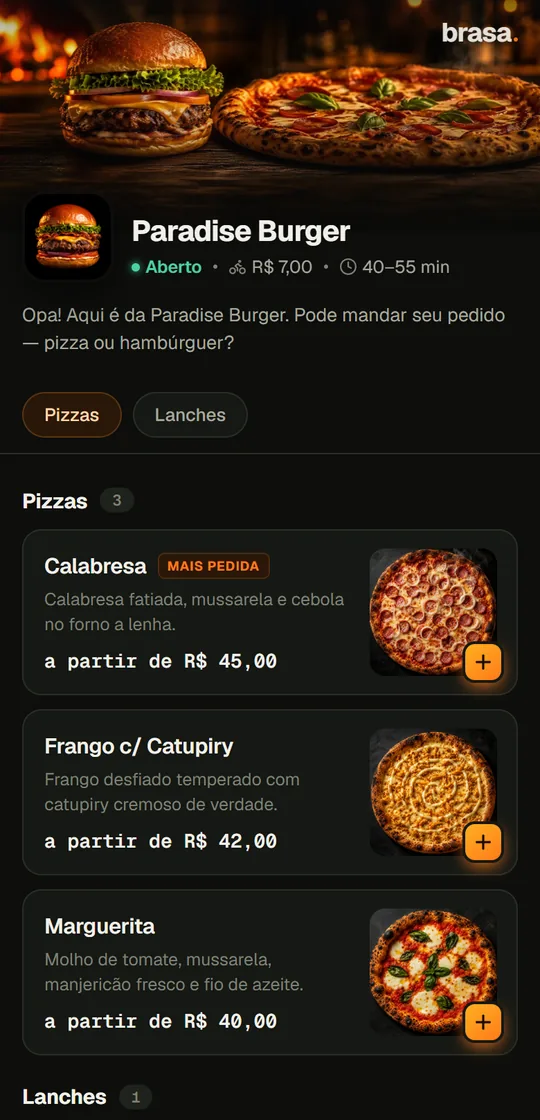Add Frango c/ Catupiry pizza via plus button
Viewport: 540px width, 1120px height.
[484, 842]
